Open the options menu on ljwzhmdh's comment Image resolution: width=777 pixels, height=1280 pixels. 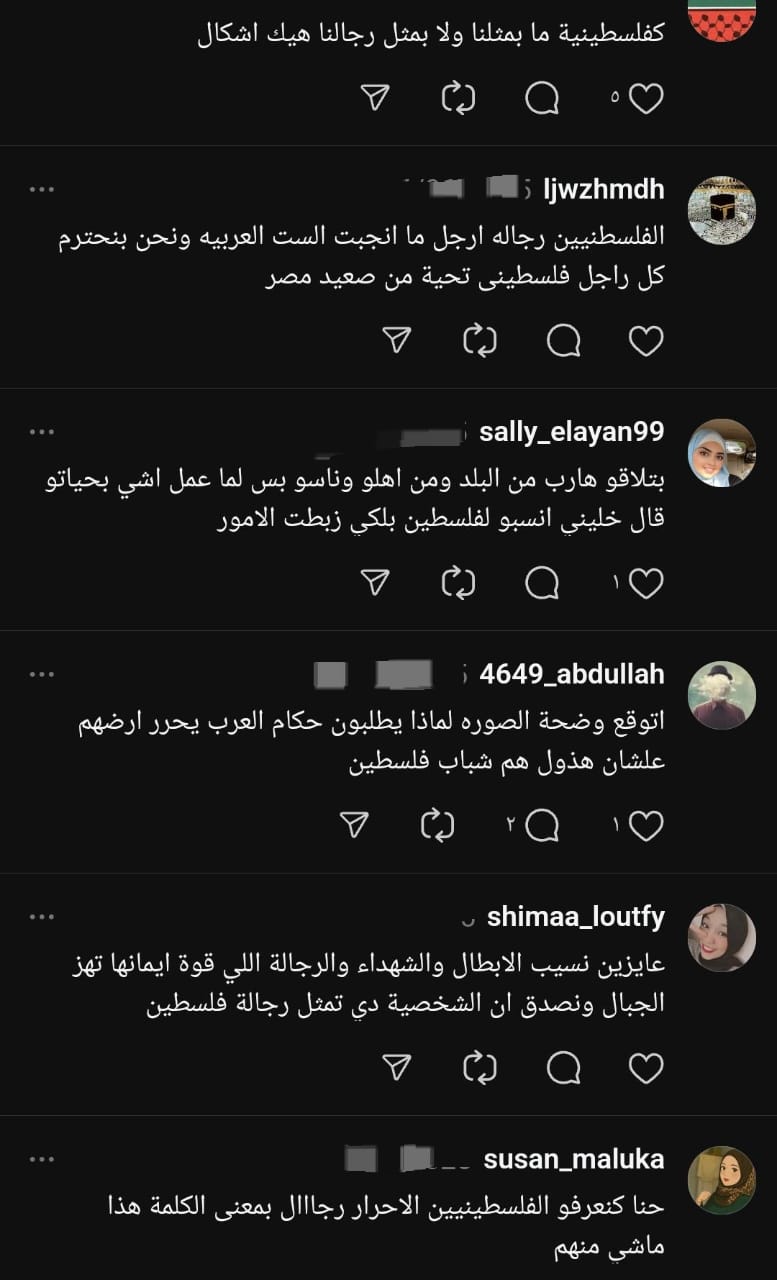point(41,189)
